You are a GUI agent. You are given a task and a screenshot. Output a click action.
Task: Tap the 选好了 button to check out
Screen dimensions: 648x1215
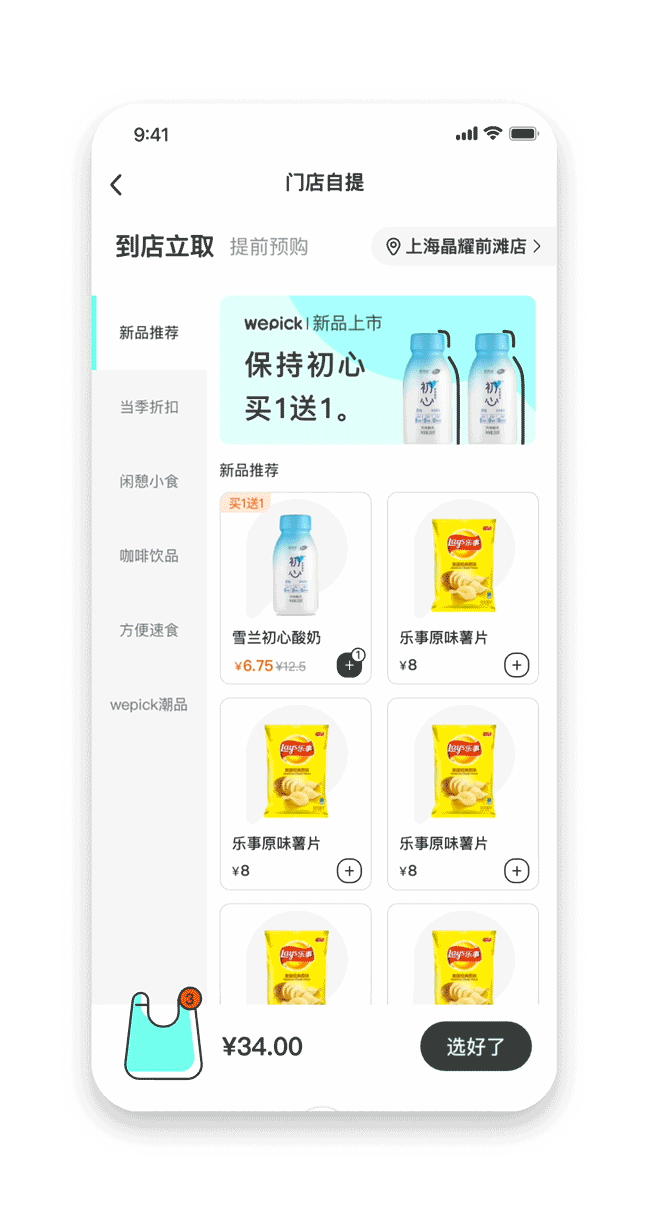tap(475, 1047)
